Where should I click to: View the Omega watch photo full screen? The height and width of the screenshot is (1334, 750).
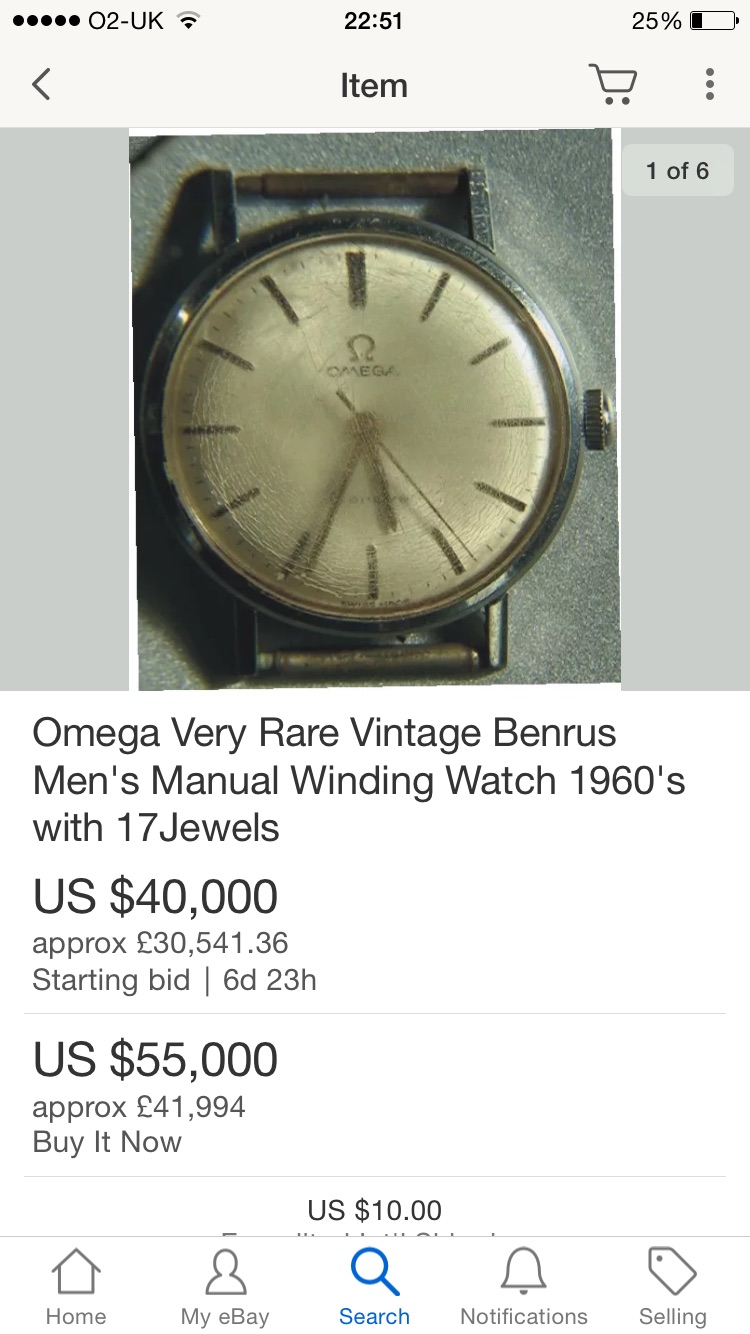tap(375, 410)
